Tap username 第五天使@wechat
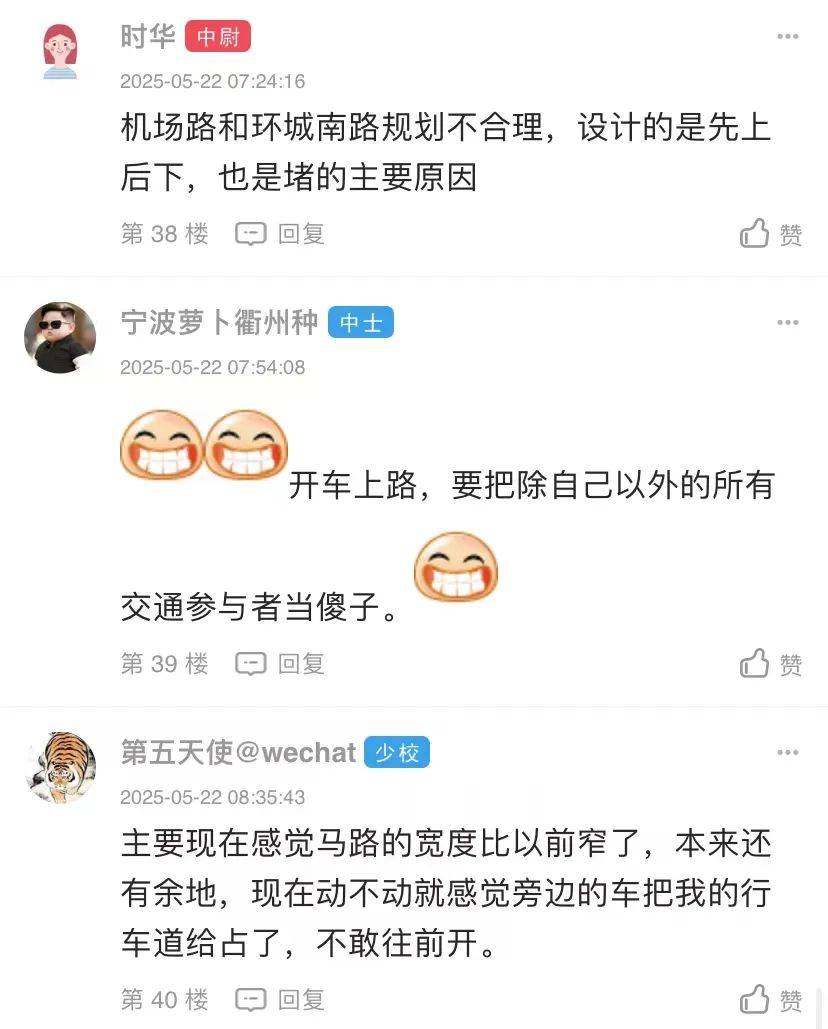This screenshot has height=1029, width=828. tap(238, 753)
